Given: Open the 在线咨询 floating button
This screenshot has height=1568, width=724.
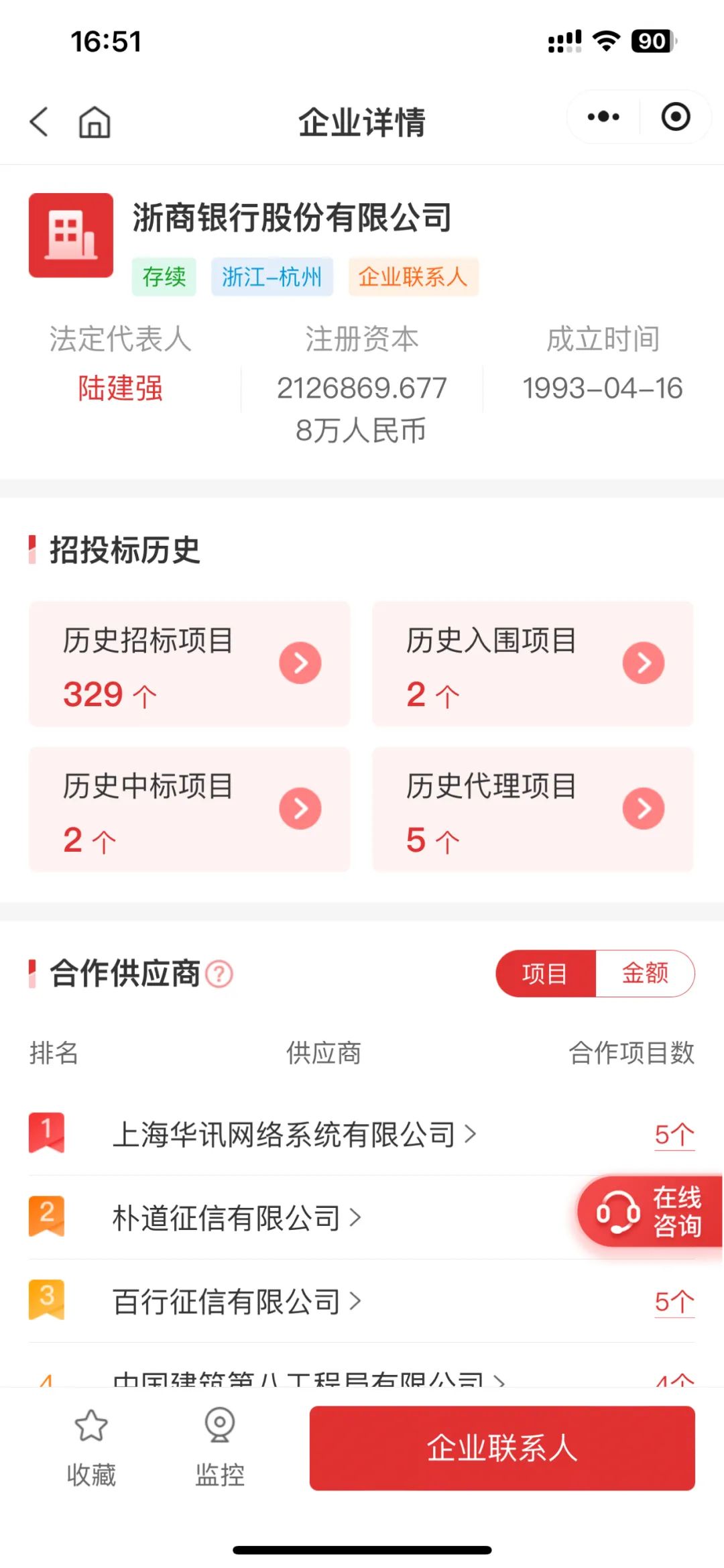Looking at the screenshot, I should 650,1211.
